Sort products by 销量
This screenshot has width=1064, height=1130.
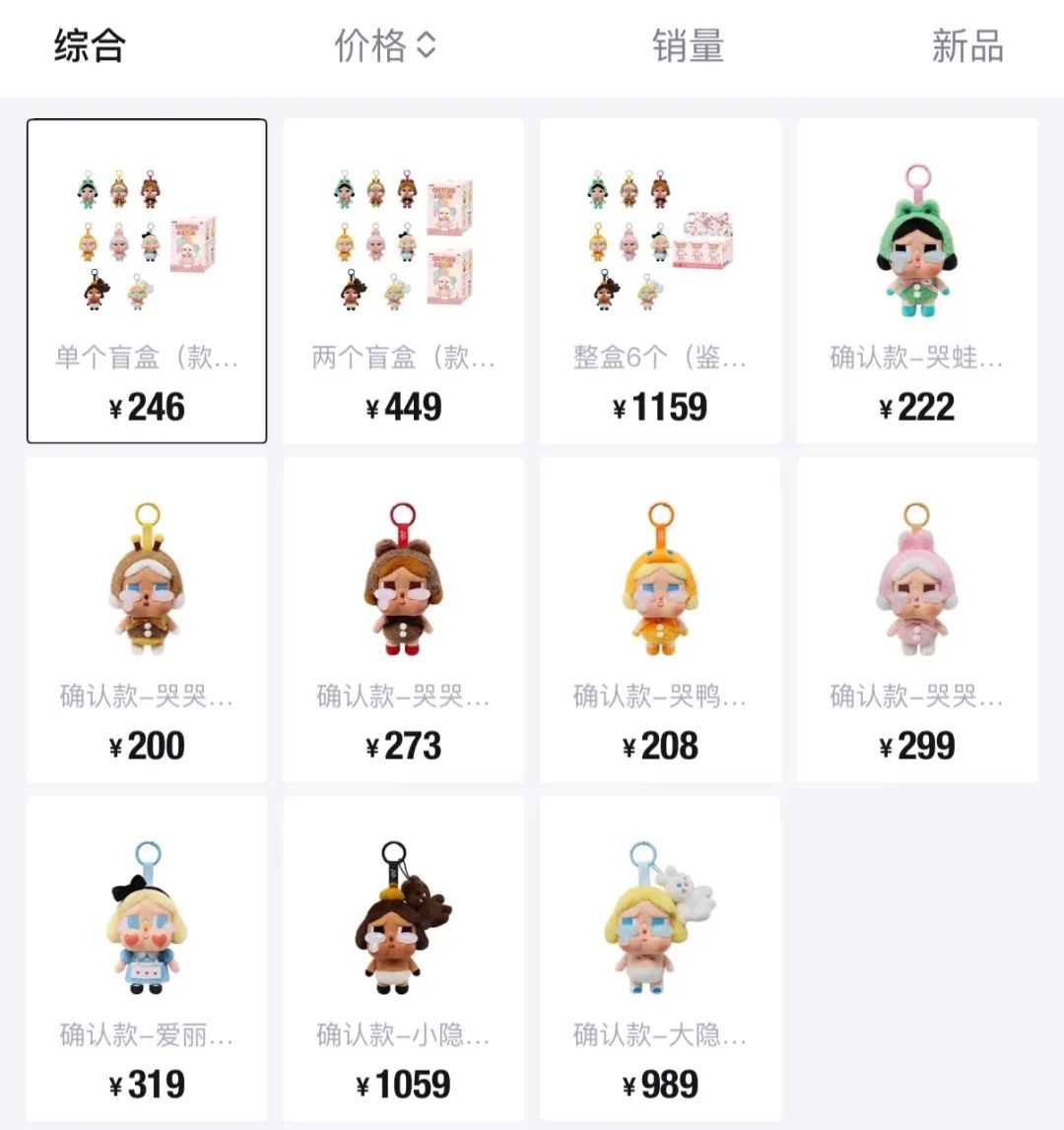point(688,46)
